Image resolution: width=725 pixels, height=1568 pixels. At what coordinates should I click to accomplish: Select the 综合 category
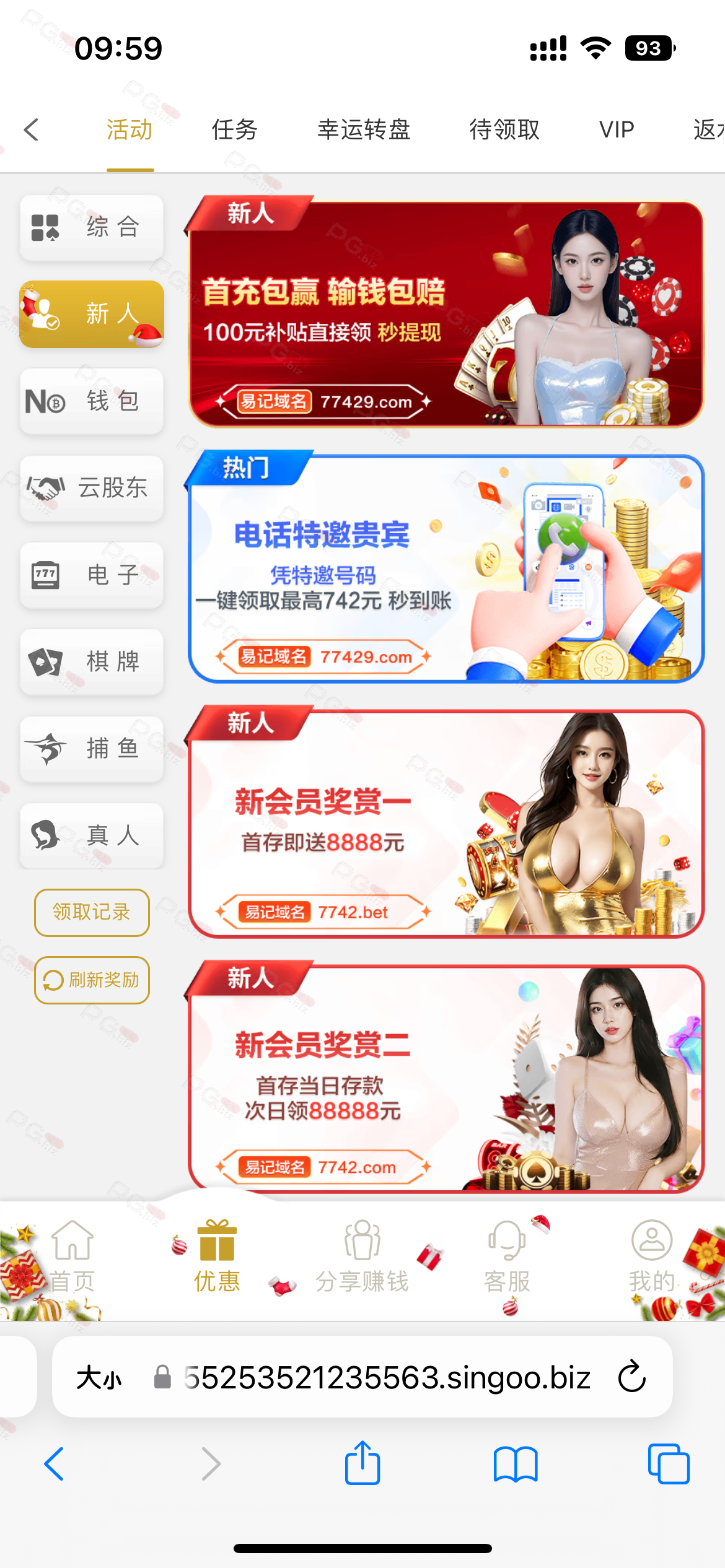(92, 227)
